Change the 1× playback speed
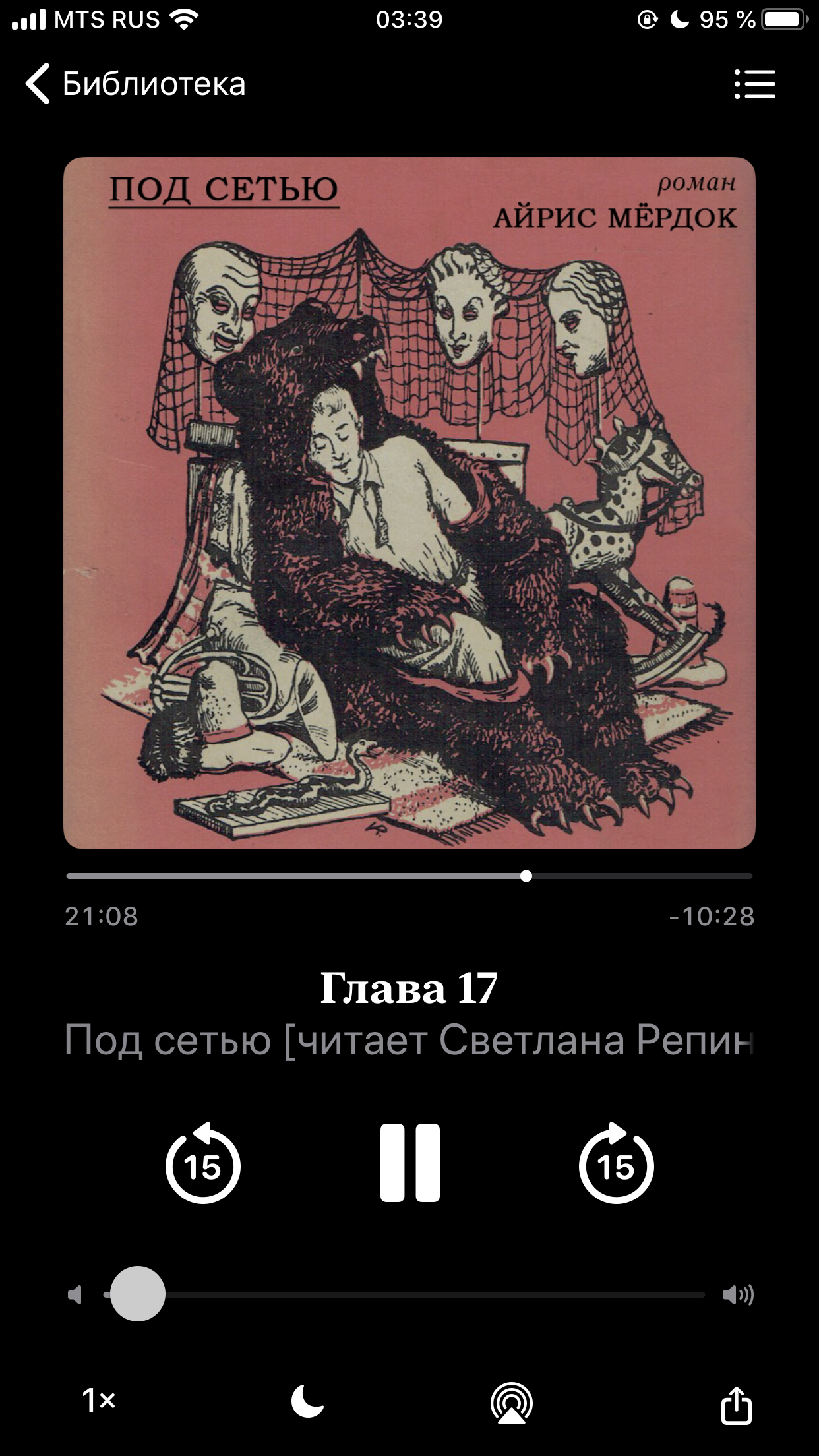Image resolution: width=819 pixels, height=1456 pixels. pos(99,1401)
